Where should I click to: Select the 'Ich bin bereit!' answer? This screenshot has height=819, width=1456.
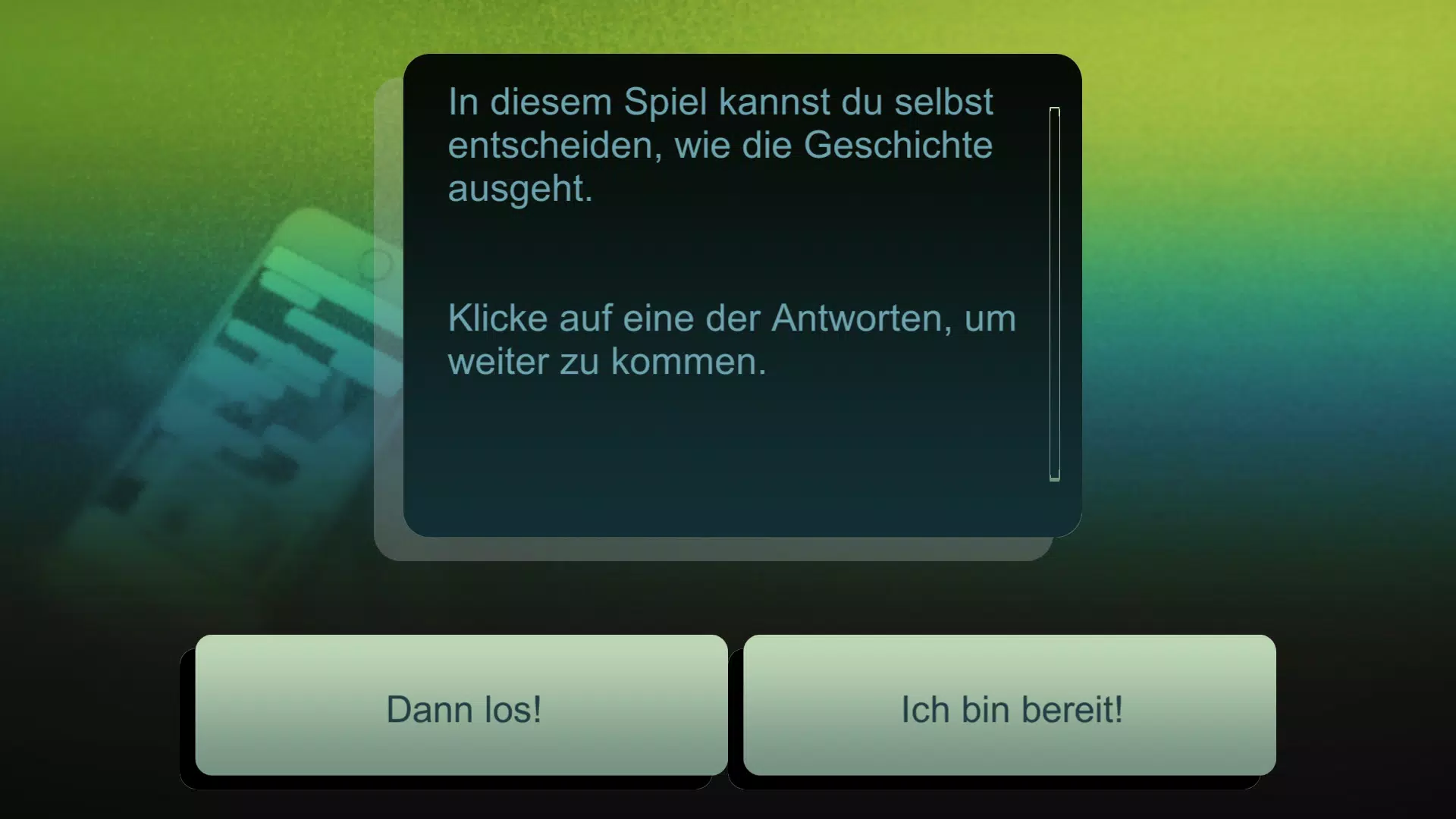pos(1009,705)
